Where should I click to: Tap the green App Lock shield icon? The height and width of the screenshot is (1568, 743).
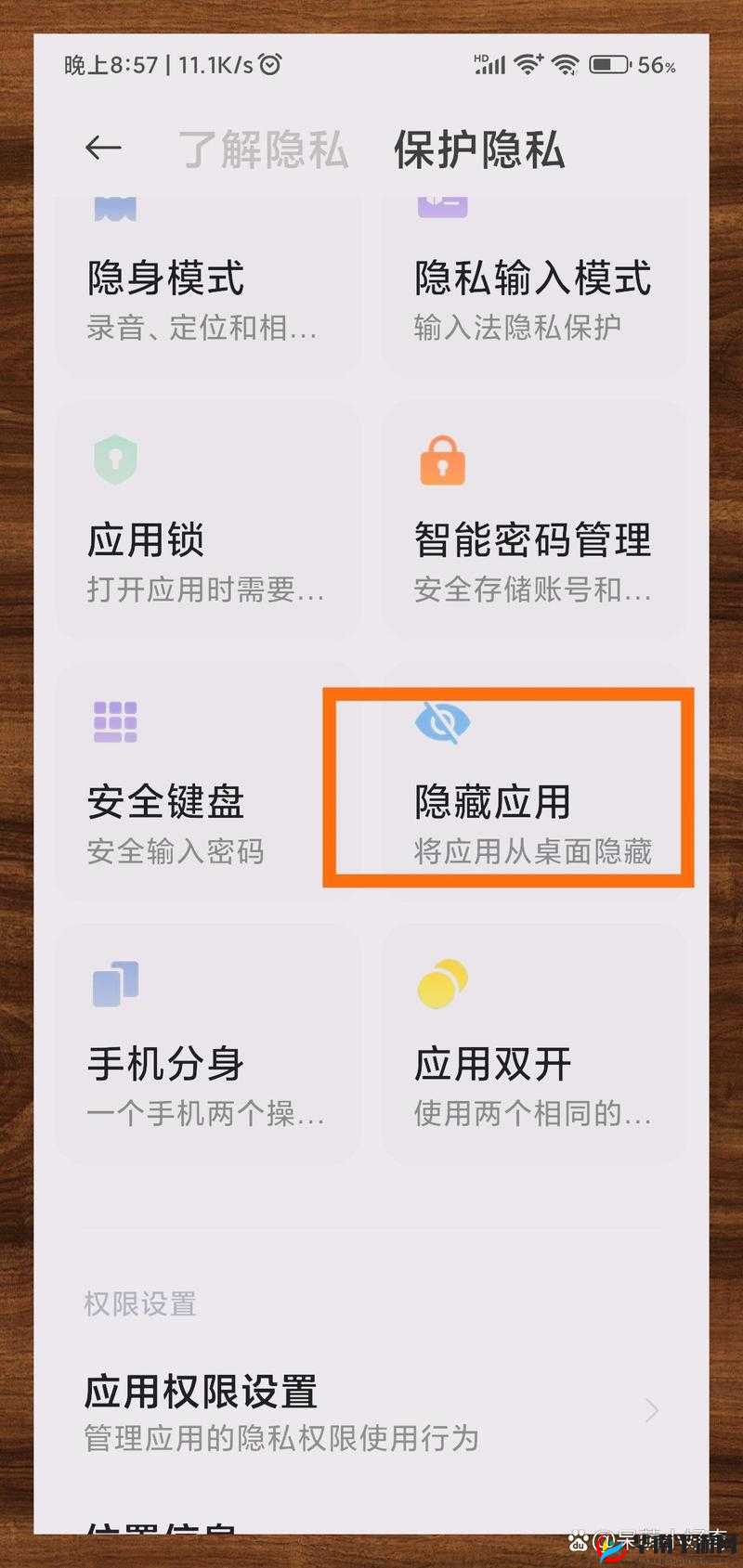[x=114, y=461]
